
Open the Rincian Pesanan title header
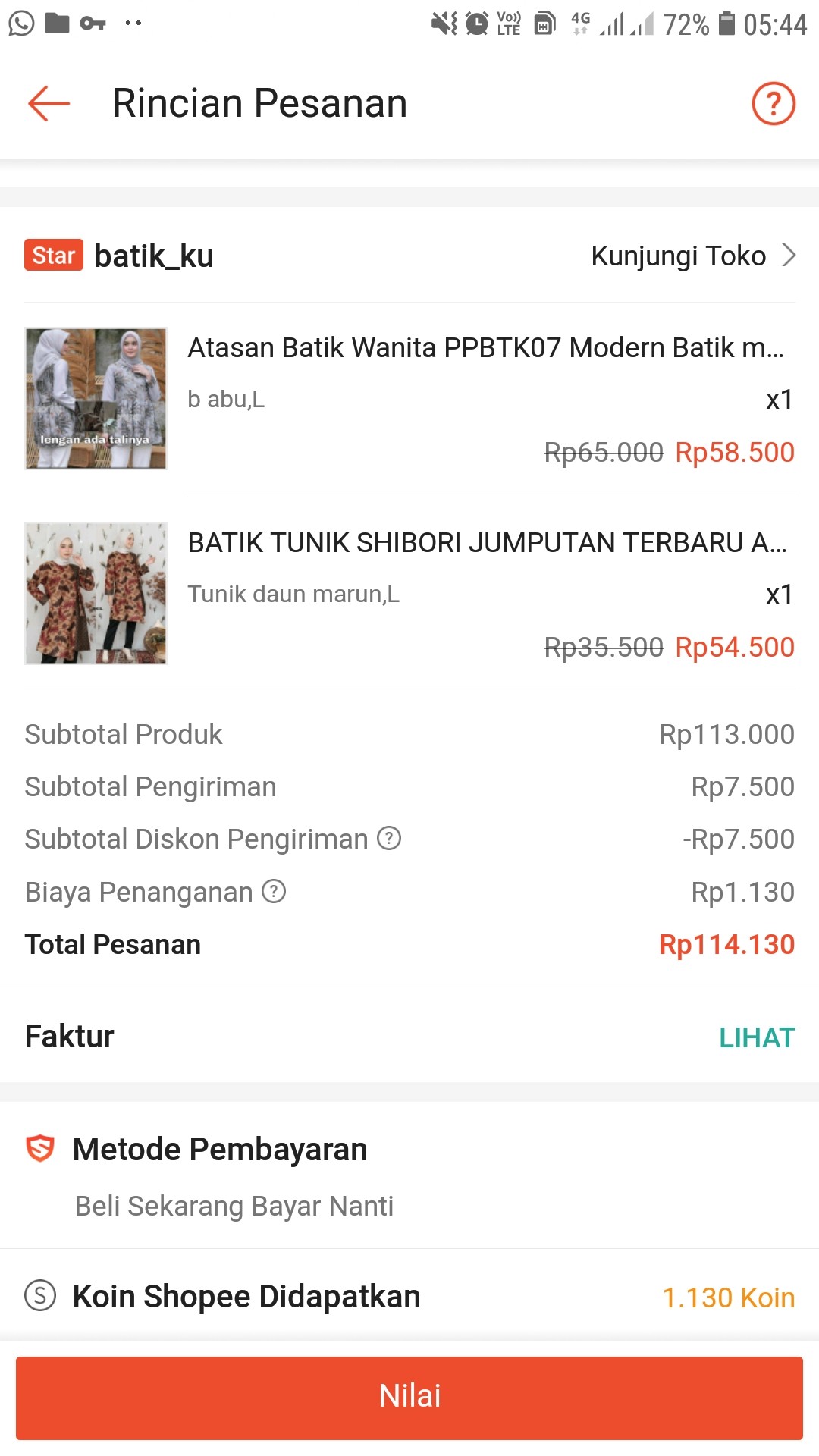click(259, 103)
